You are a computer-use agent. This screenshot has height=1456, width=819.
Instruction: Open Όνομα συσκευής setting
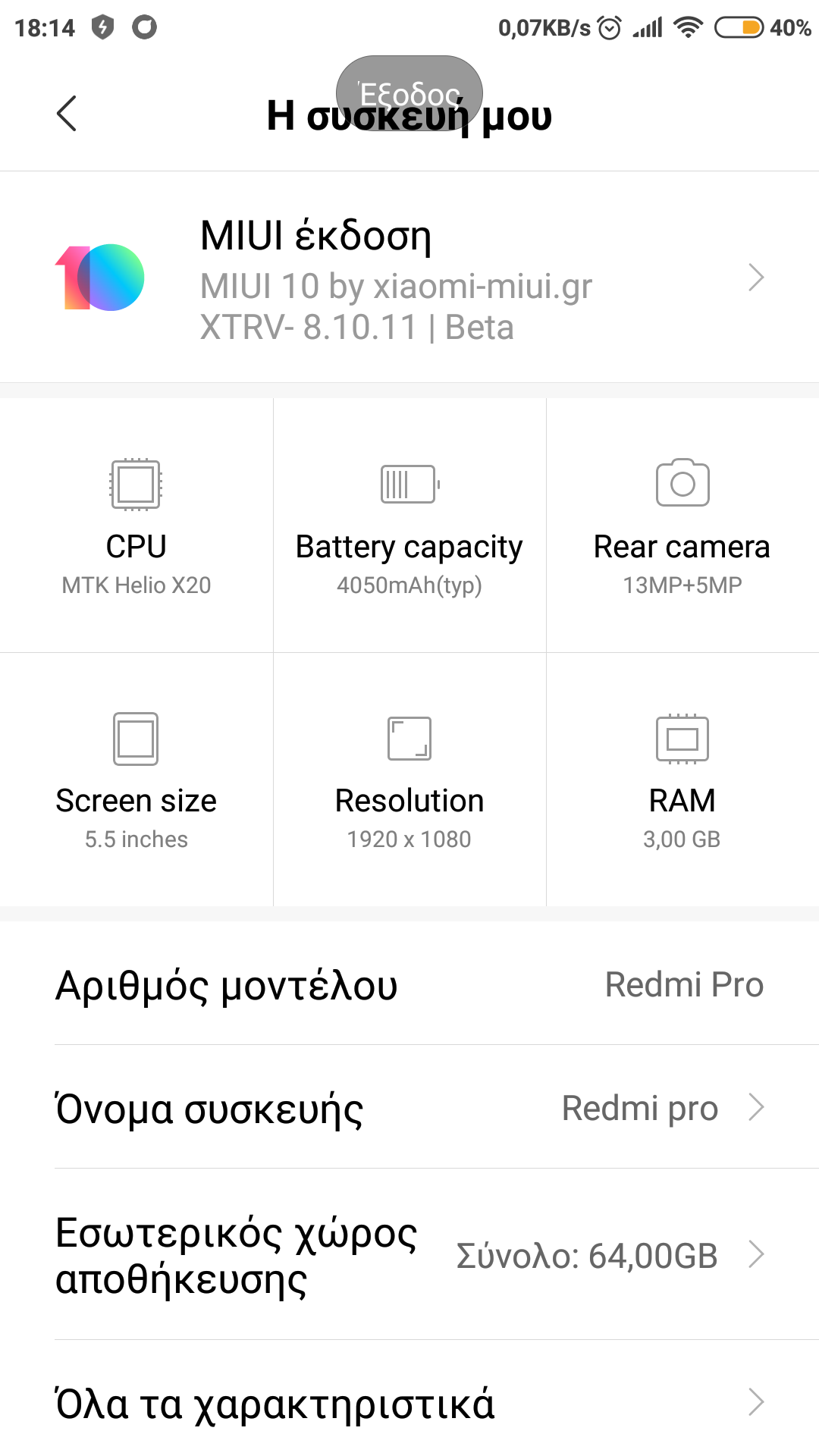pos(409,1108)
